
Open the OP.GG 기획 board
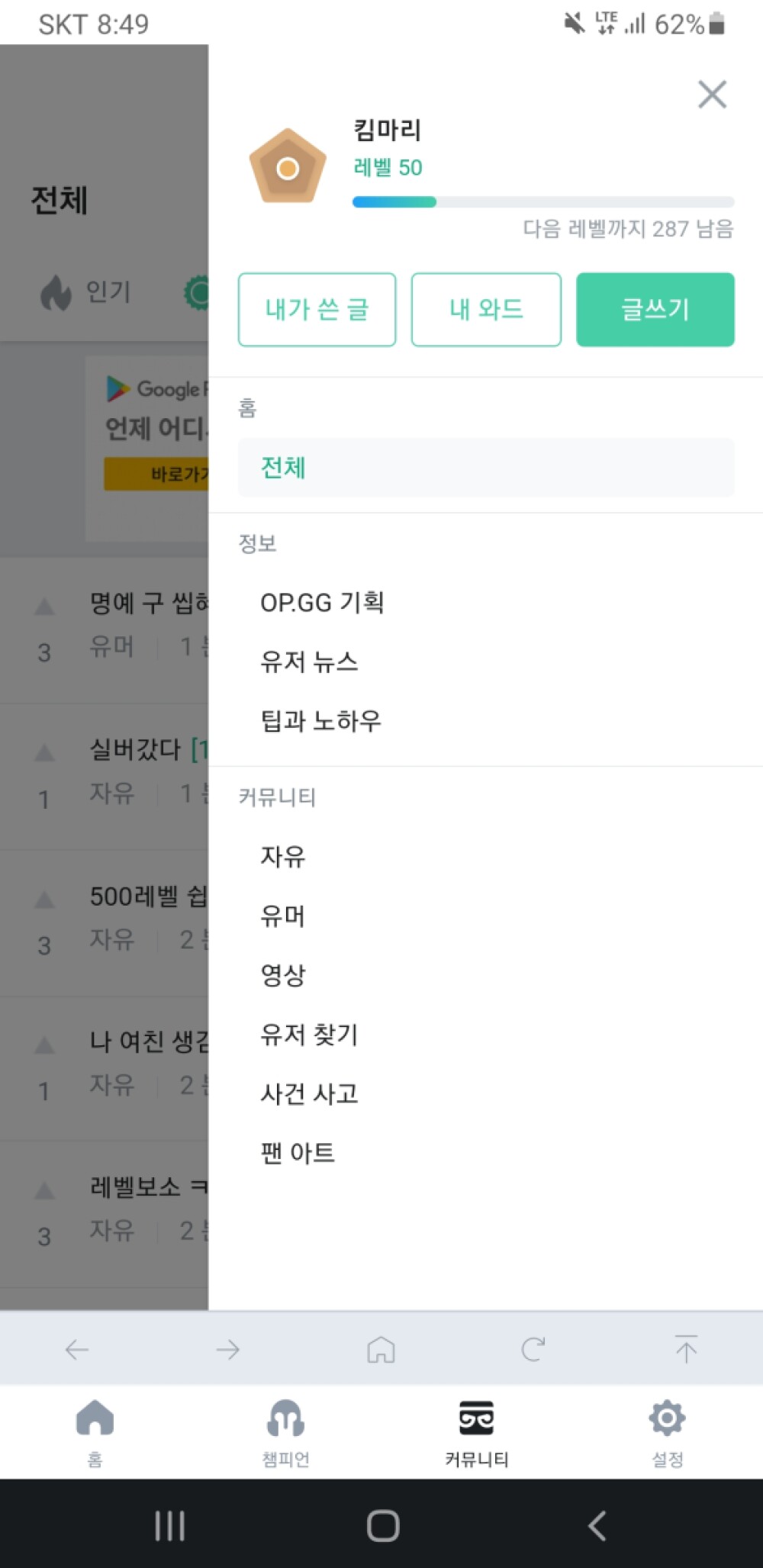(x=322, y=603)
